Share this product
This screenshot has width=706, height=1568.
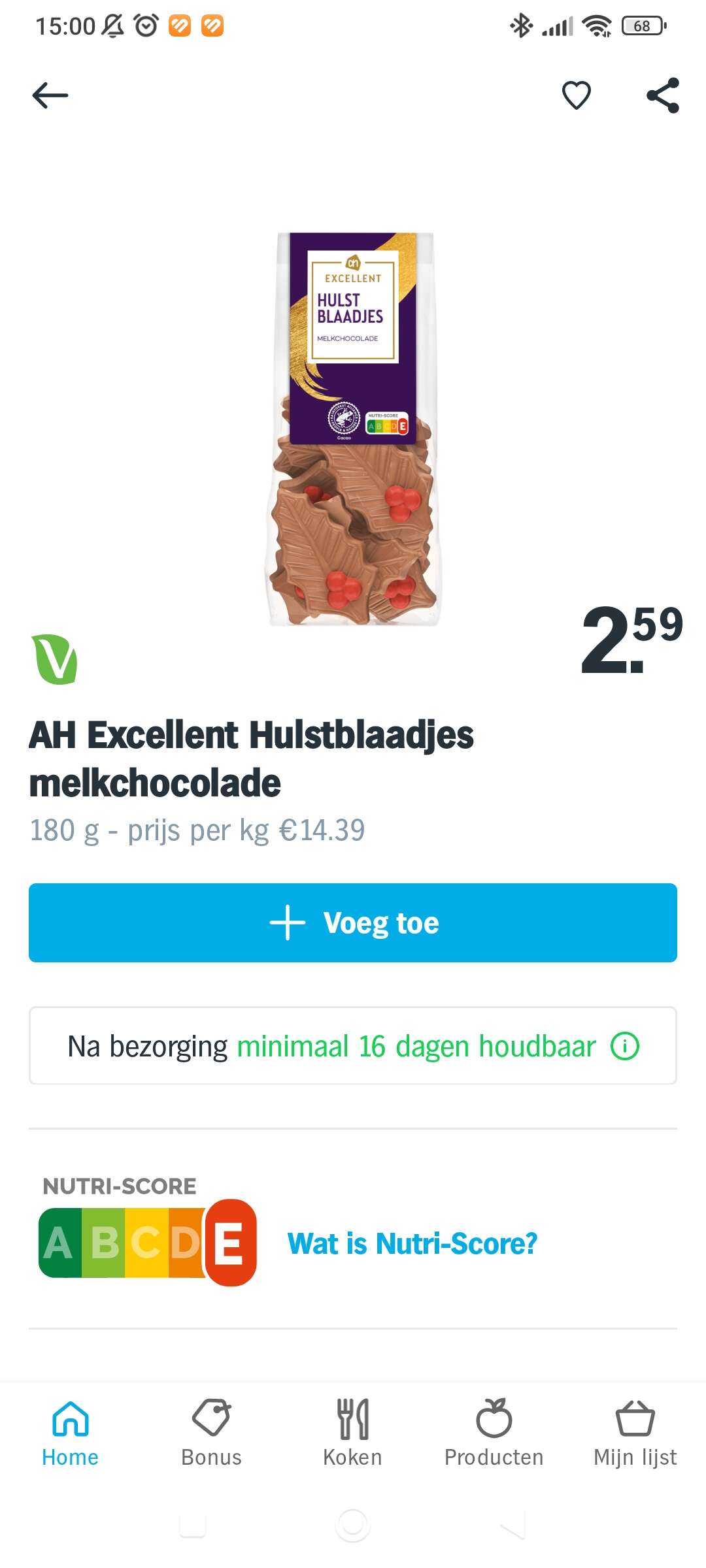[x=663, y=95]
